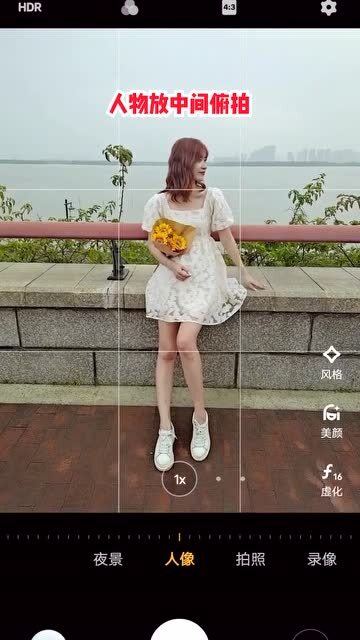Image resolution: width=360 pixels, height=640 pixels.
Task: Switch to 夜景 night mode
Action: (x=108, y=559)
